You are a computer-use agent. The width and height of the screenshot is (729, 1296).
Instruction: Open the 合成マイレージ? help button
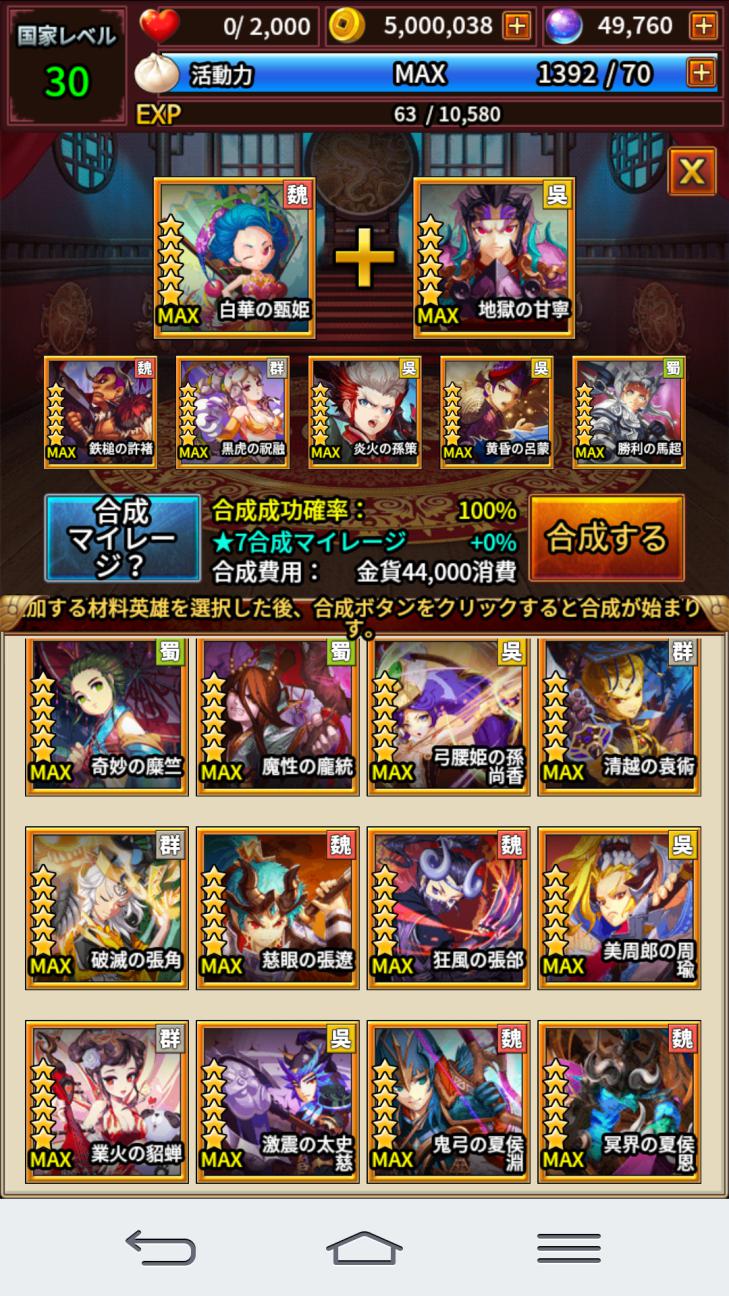[122, 538]
